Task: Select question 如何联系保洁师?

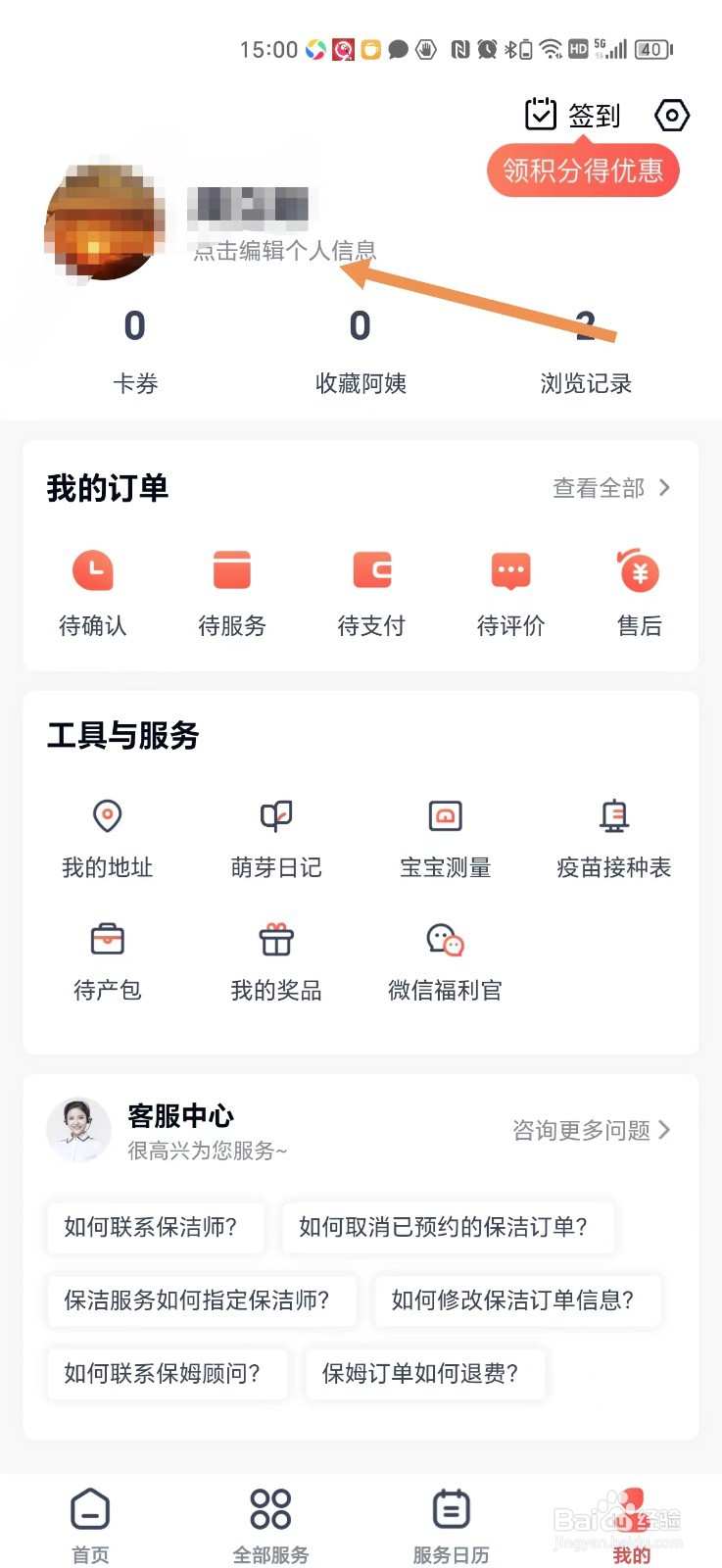Action: coord(152,1227)
